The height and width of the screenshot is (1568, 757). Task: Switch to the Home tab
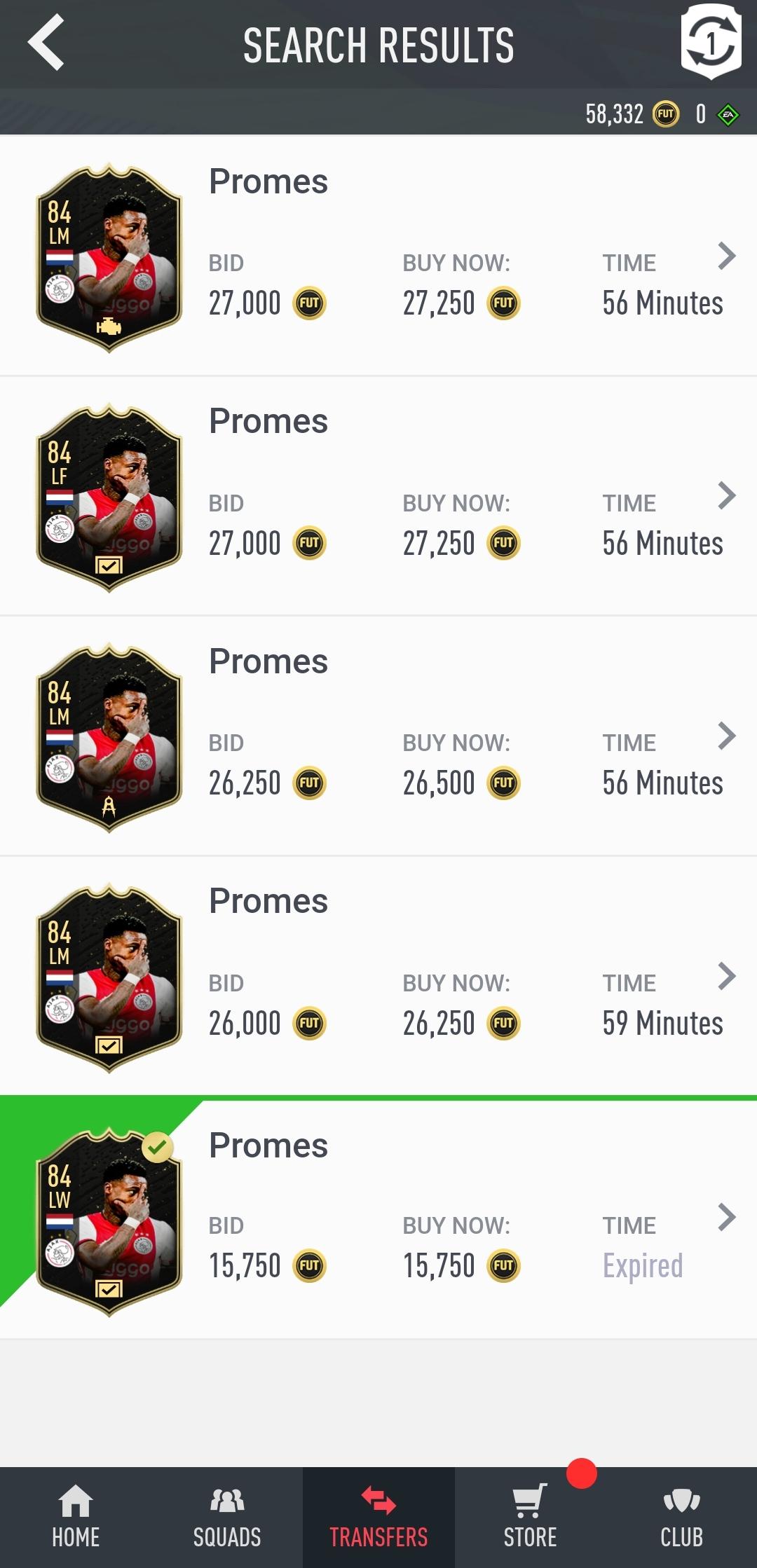click(x=76, y=1518)
